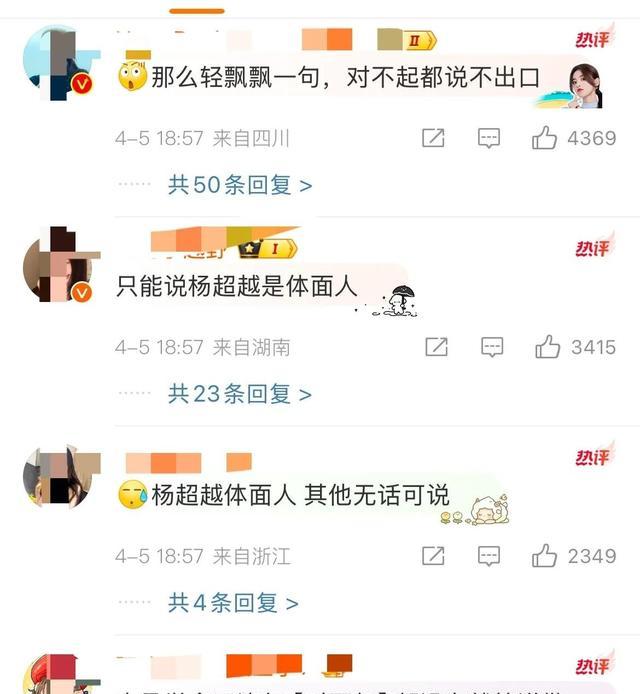The image size is (640, 694).
Task: Share the comment from 浙江
Action: coord(433,555)
